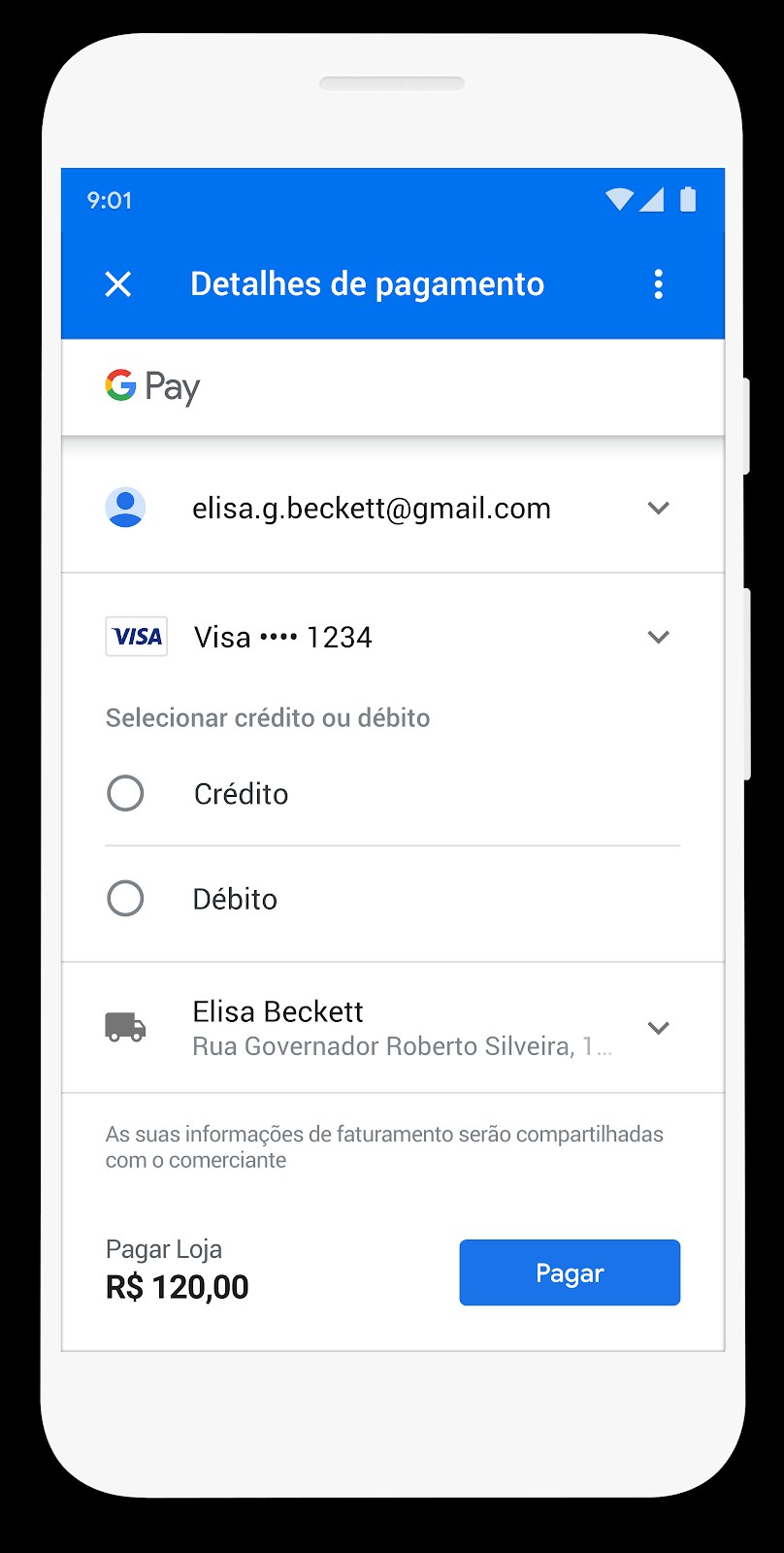Expand the elisa.g.beckett@gmail.com account dropdown
The width and height of the screenshot is (784, 1553).
[659, 509]
